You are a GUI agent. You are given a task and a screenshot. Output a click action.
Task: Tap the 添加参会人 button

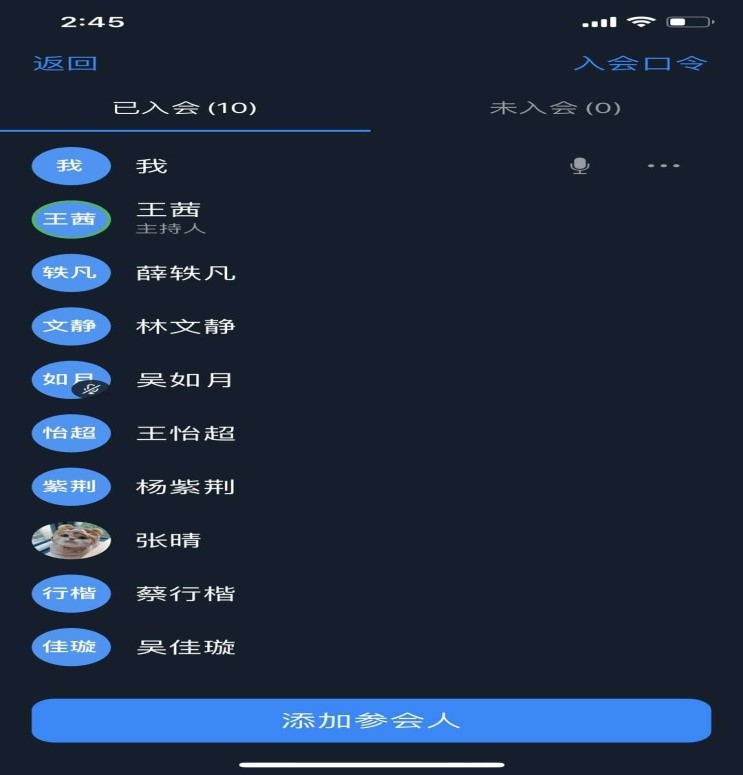point(371,720)
